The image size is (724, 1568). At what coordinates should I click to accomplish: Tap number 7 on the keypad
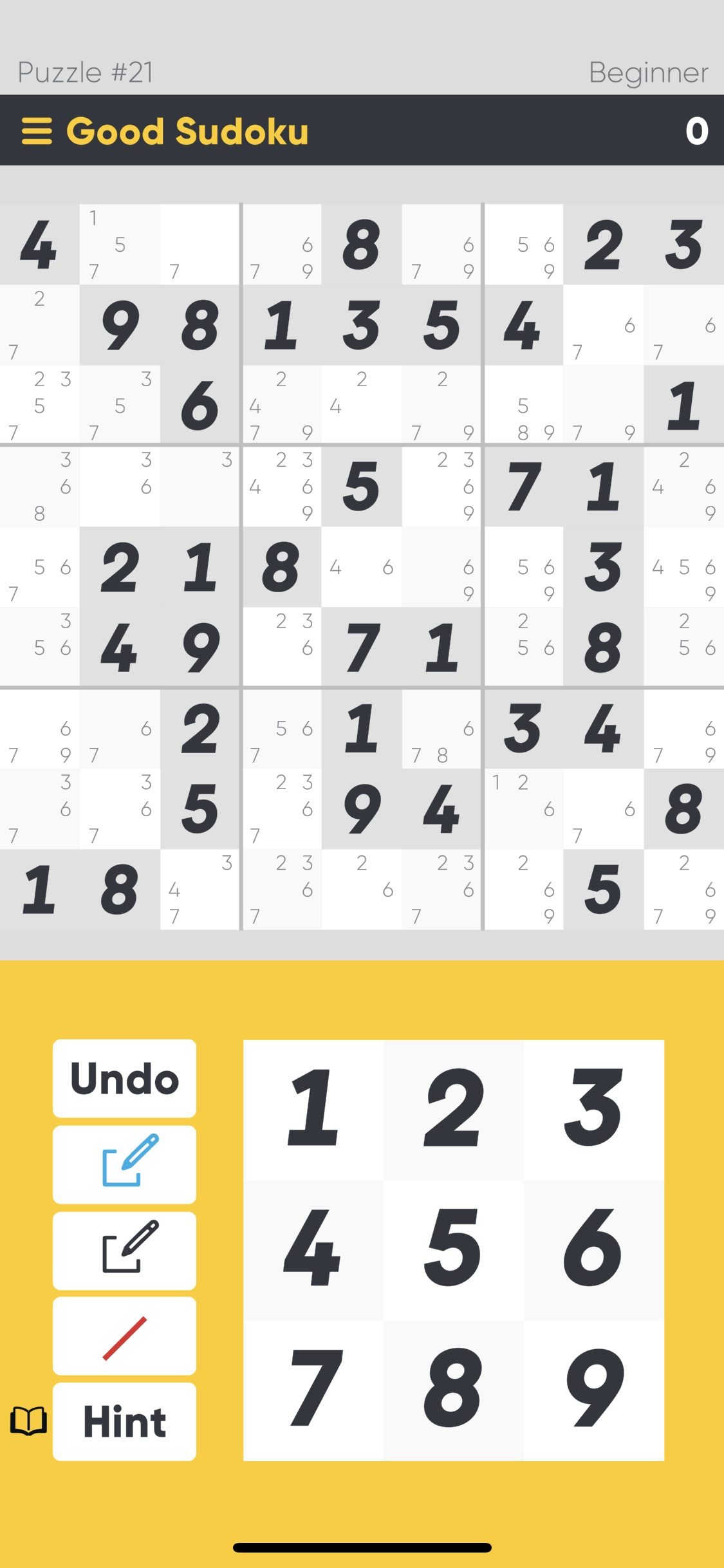(x=313, y=1390)
